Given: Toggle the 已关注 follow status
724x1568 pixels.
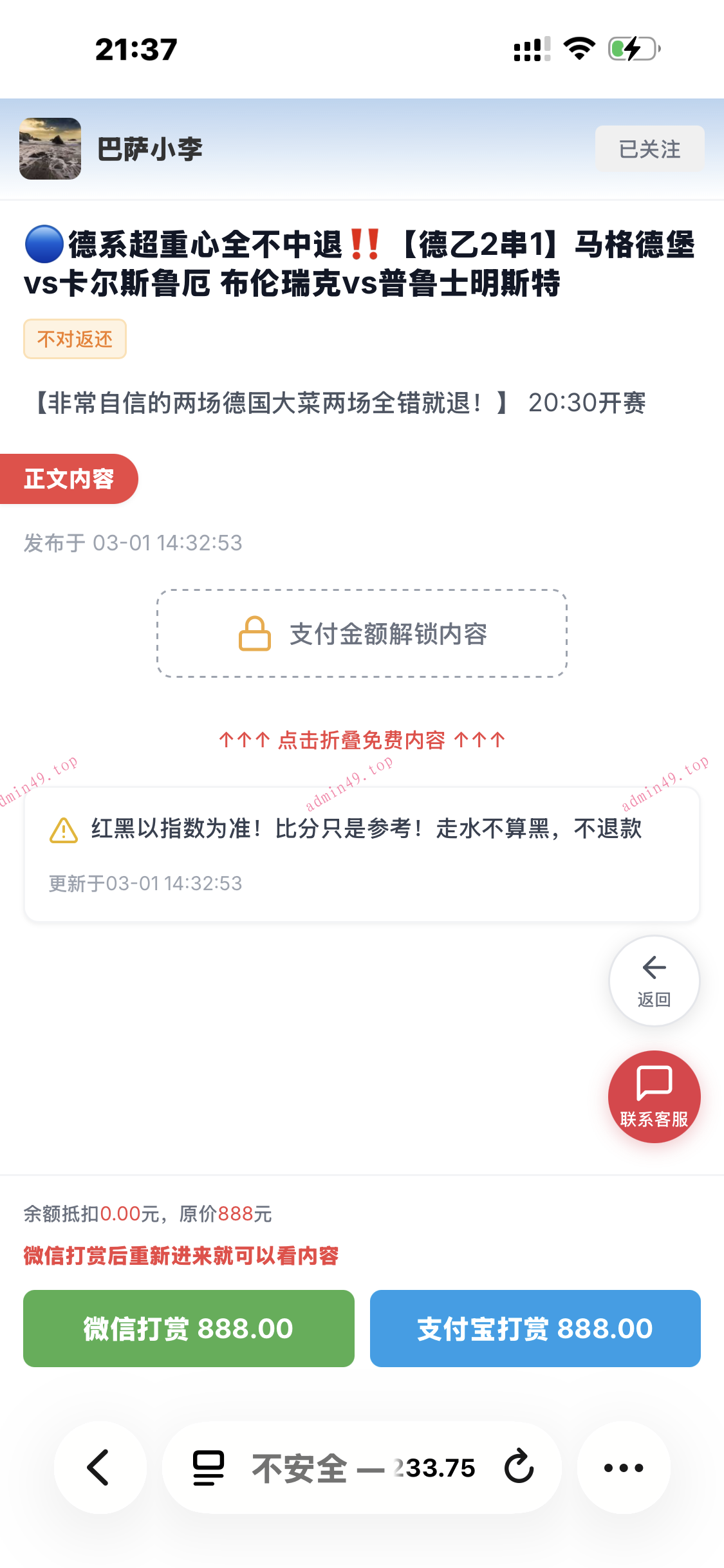Looking at the screenshot, I should pyautogui.click(x=649, y=149).
